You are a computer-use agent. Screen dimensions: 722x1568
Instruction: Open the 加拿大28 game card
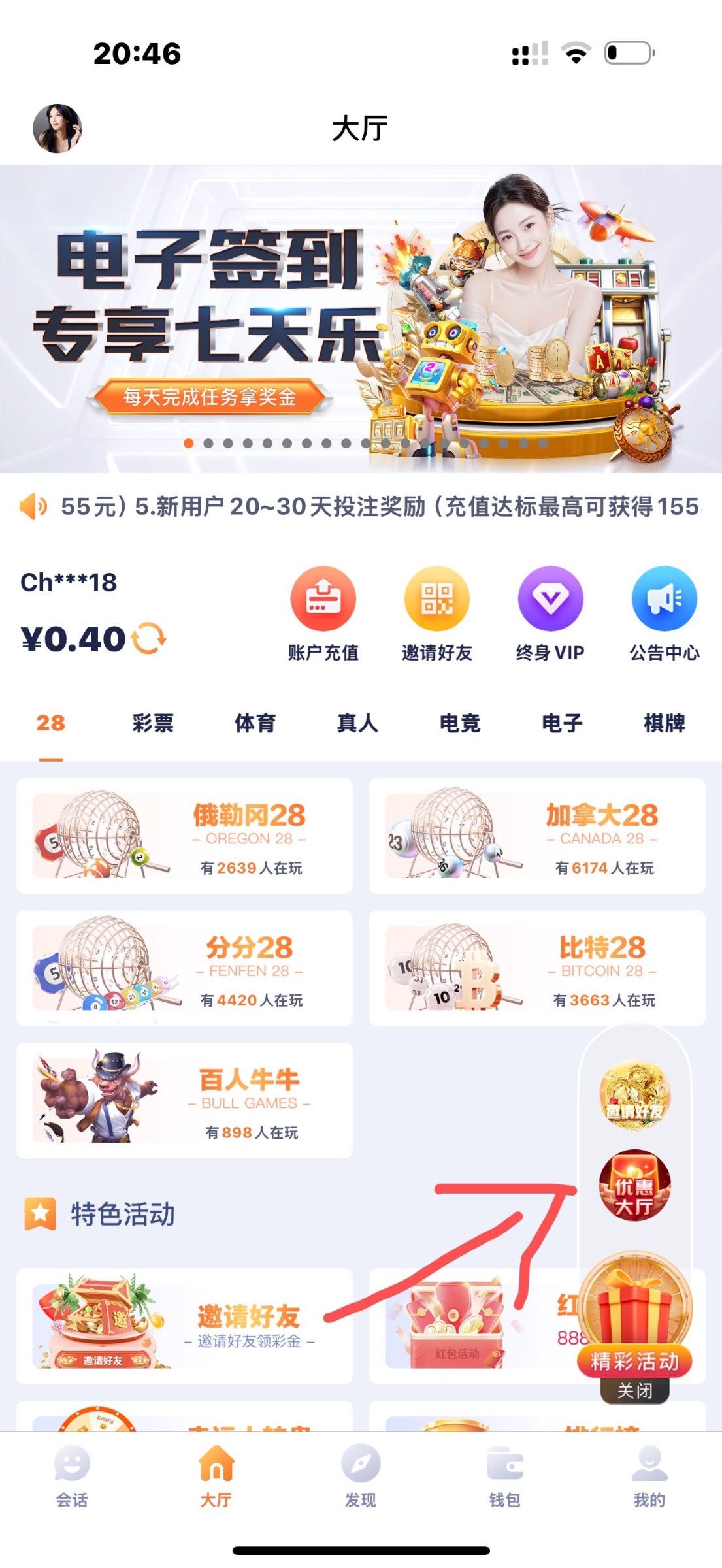pos(537,836)
